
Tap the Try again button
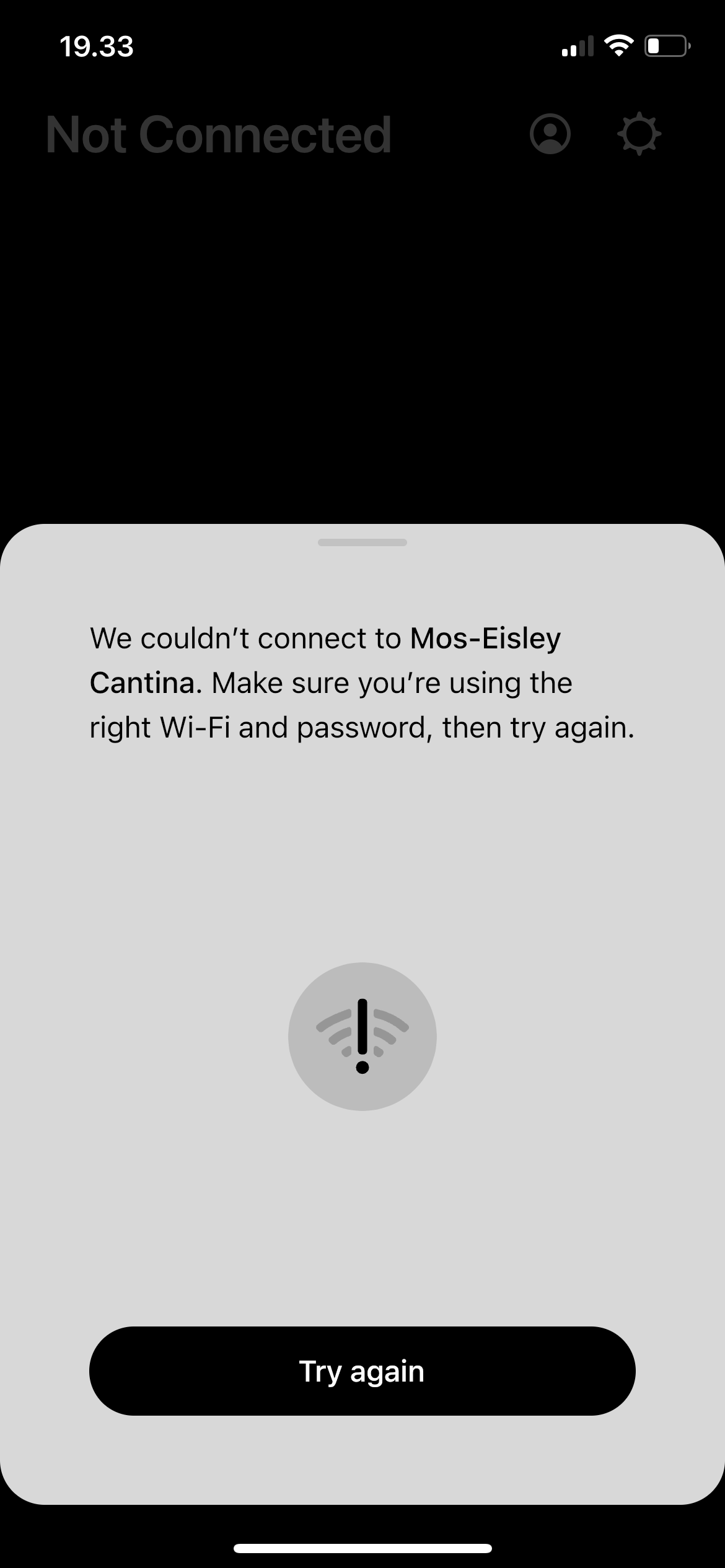coord(362,1370)
